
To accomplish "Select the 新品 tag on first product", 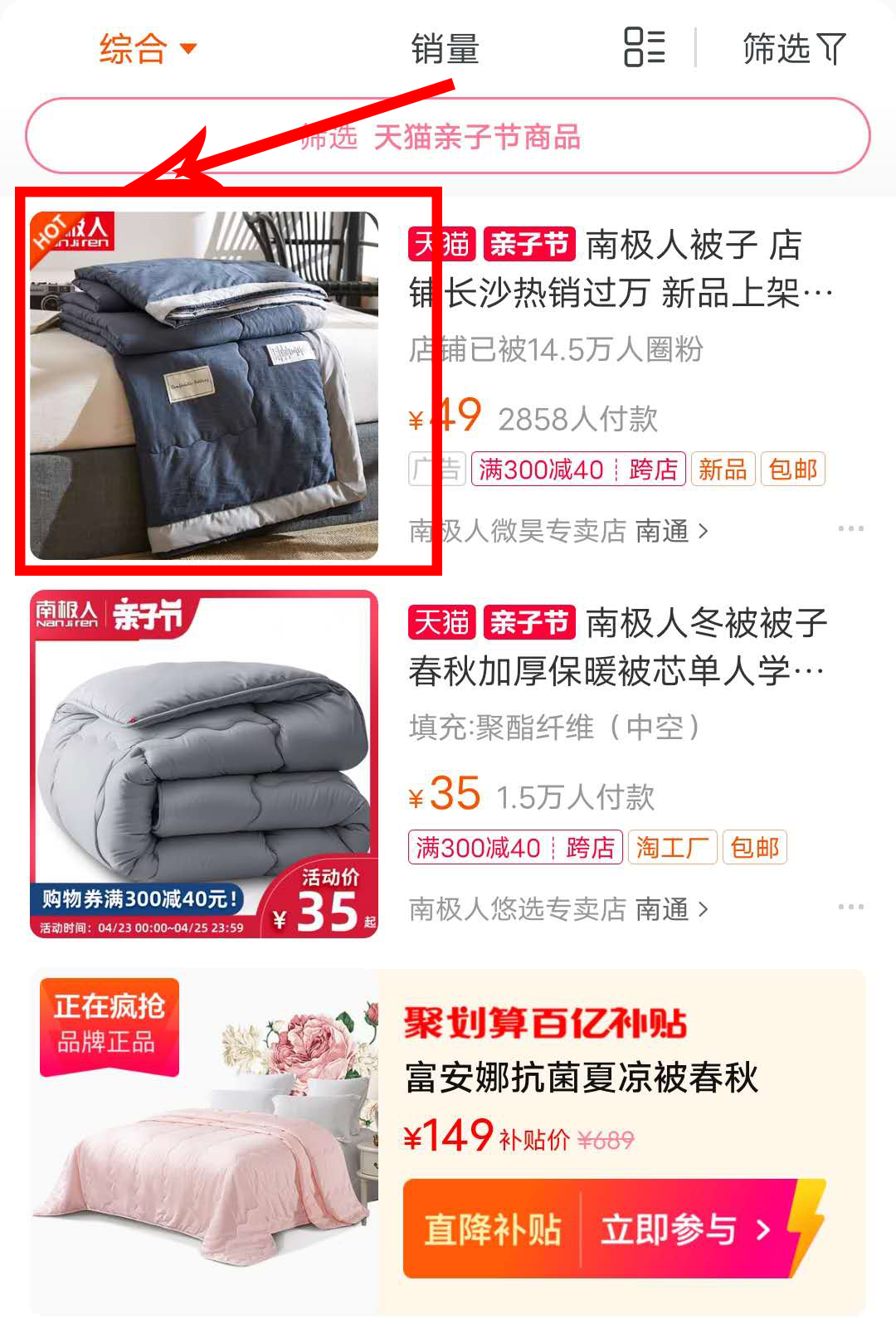I will pyautogui.click(x=723, y=469).
